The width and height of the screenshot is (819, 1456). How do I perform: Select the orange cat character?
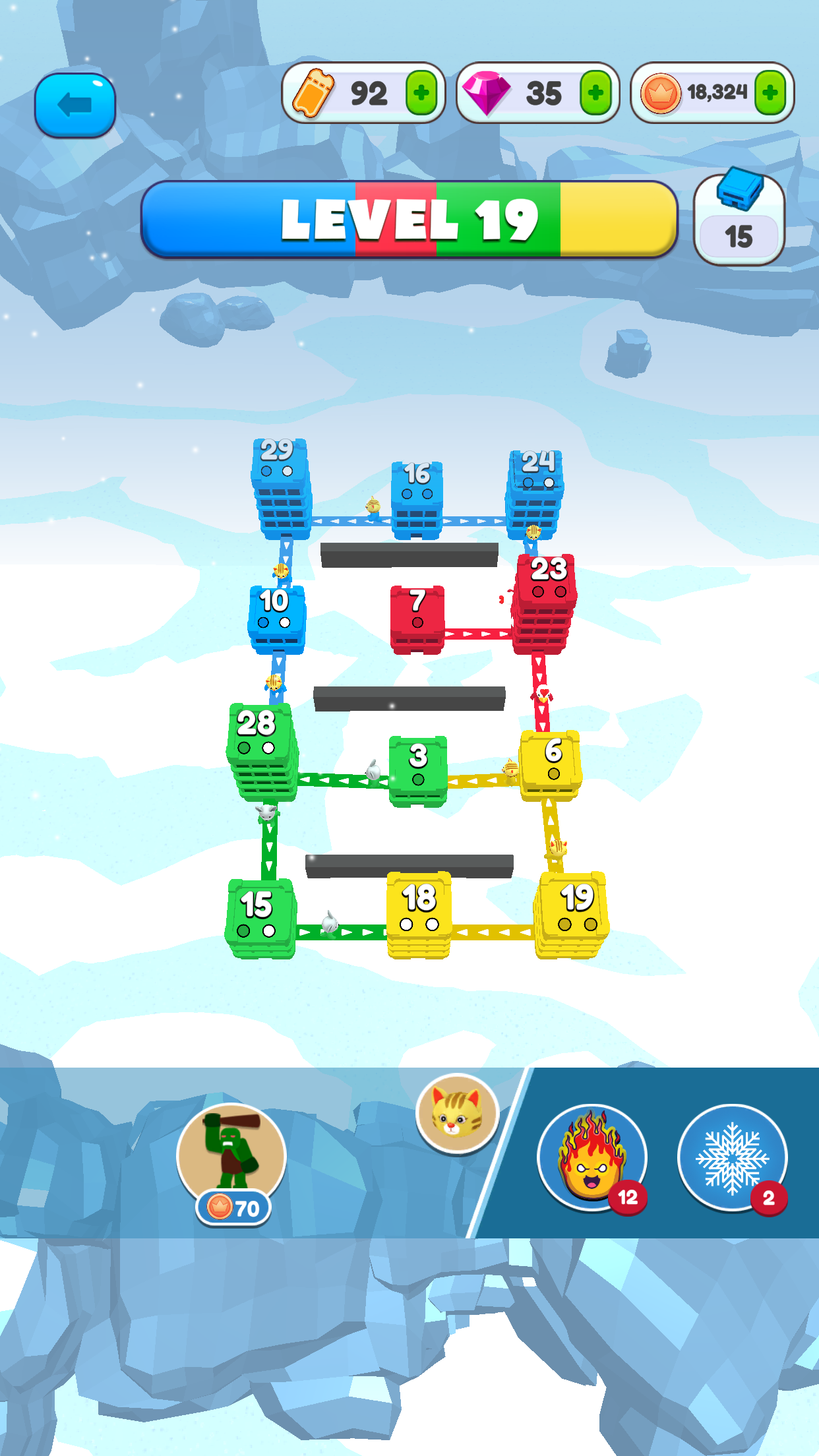(456, 1113)
